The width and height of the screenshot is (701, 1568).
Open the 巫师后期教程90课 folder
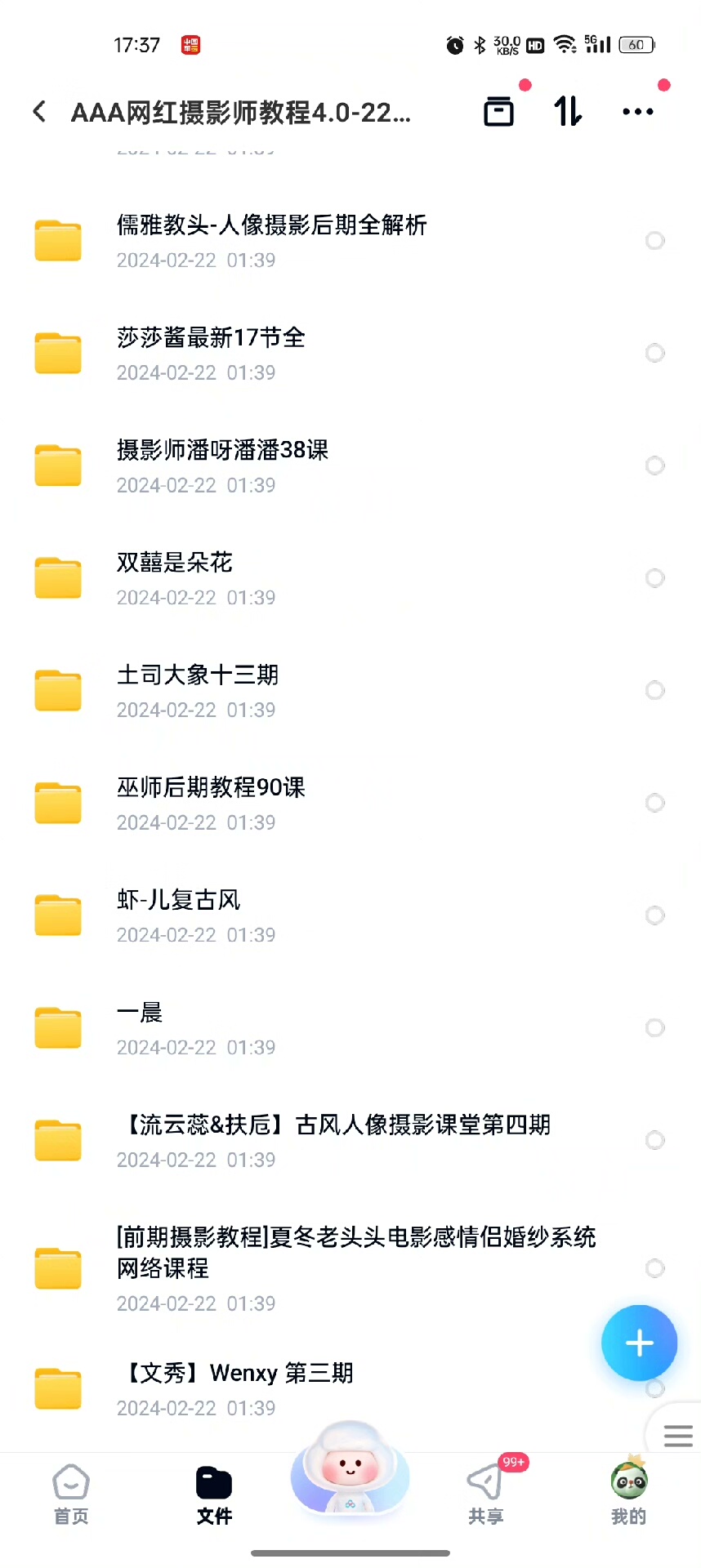(x=211, y=803)
